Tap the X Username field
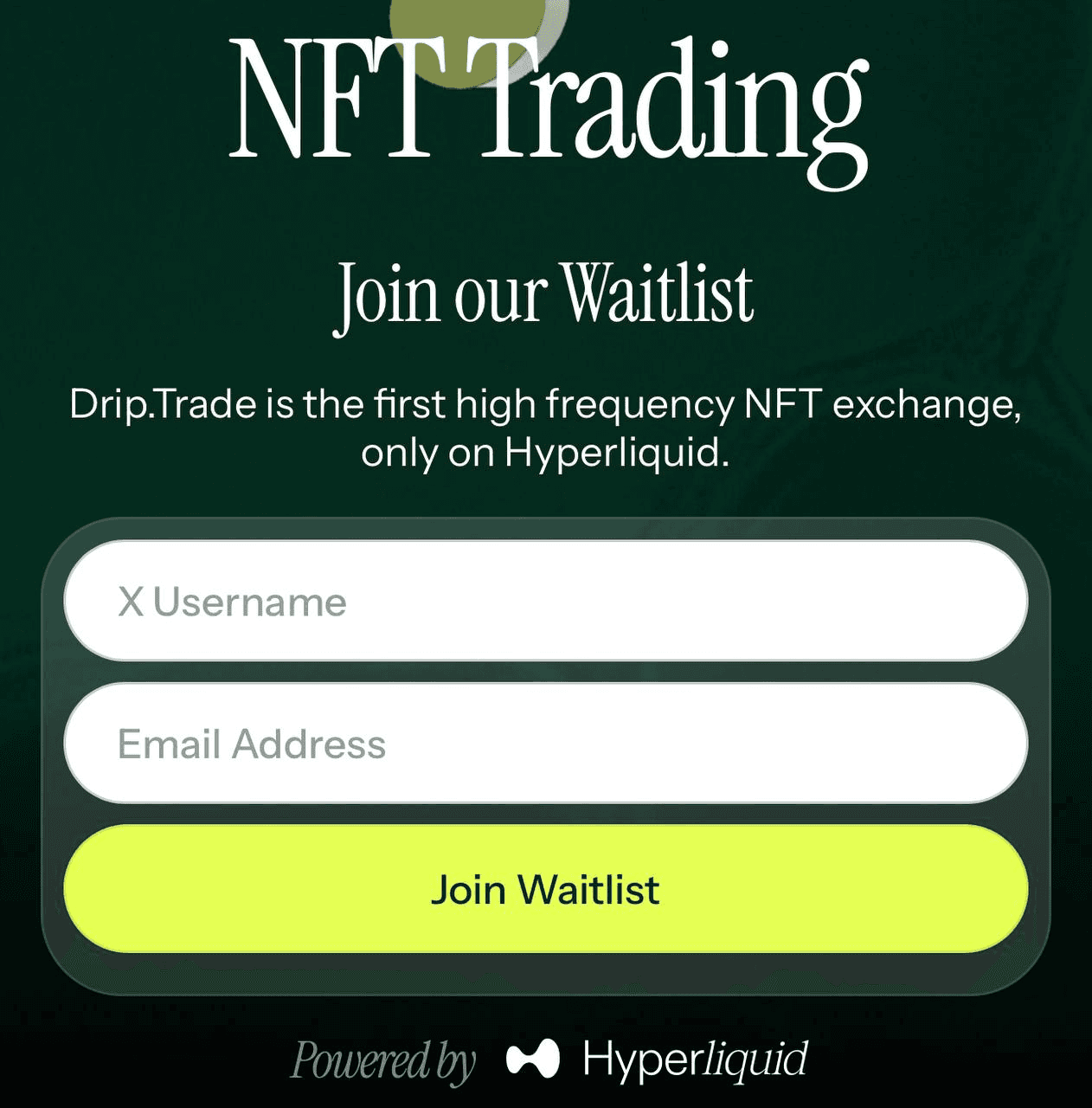This screenshot has height=1108, width=1092. pos(545,602)
